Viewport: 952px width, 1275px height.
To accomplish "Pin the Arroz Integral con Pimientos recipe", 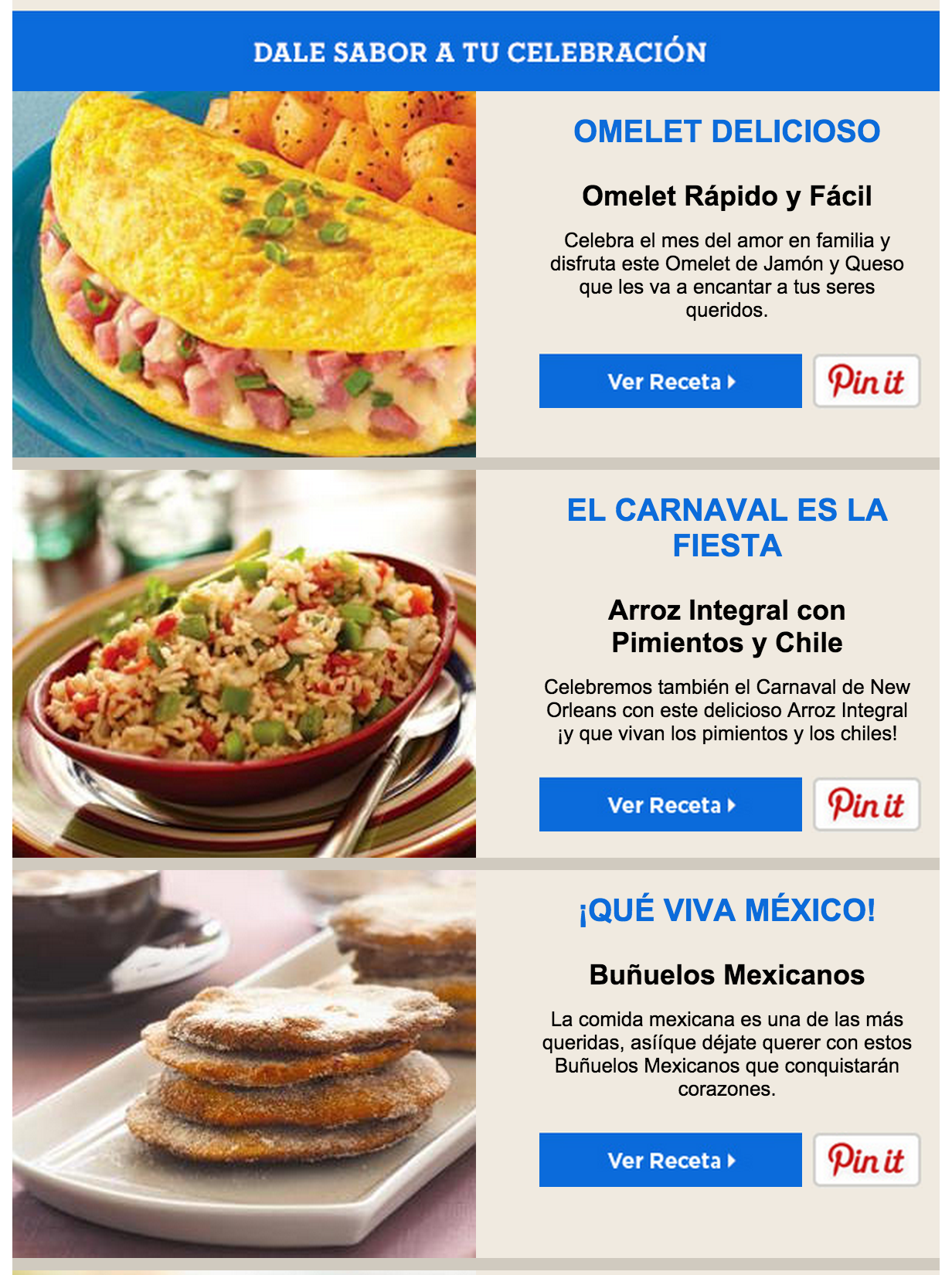I will pos(866,804).
